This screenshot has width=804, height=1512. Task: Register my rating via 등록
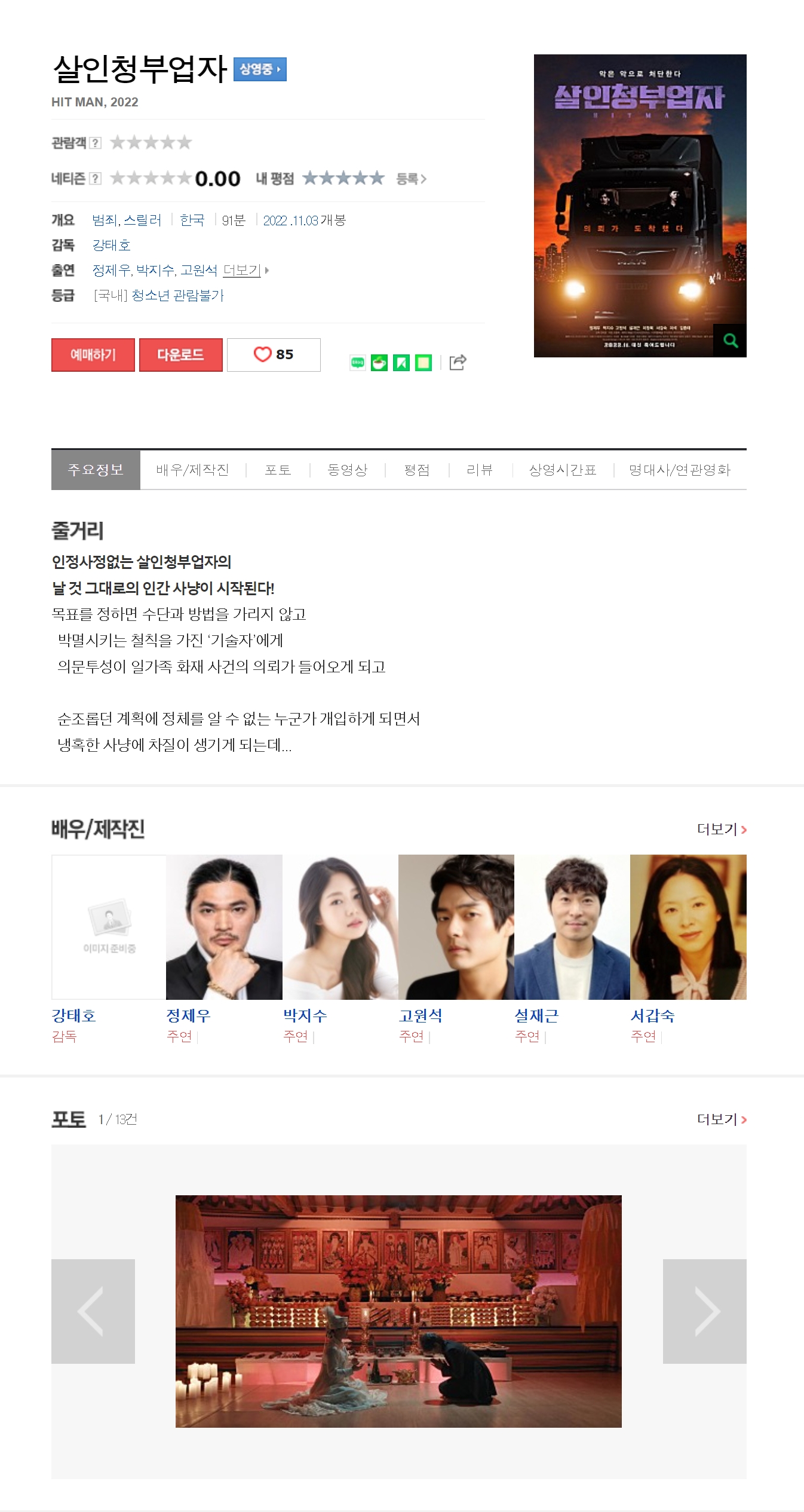pyautogui.click(x=411, y=179)
